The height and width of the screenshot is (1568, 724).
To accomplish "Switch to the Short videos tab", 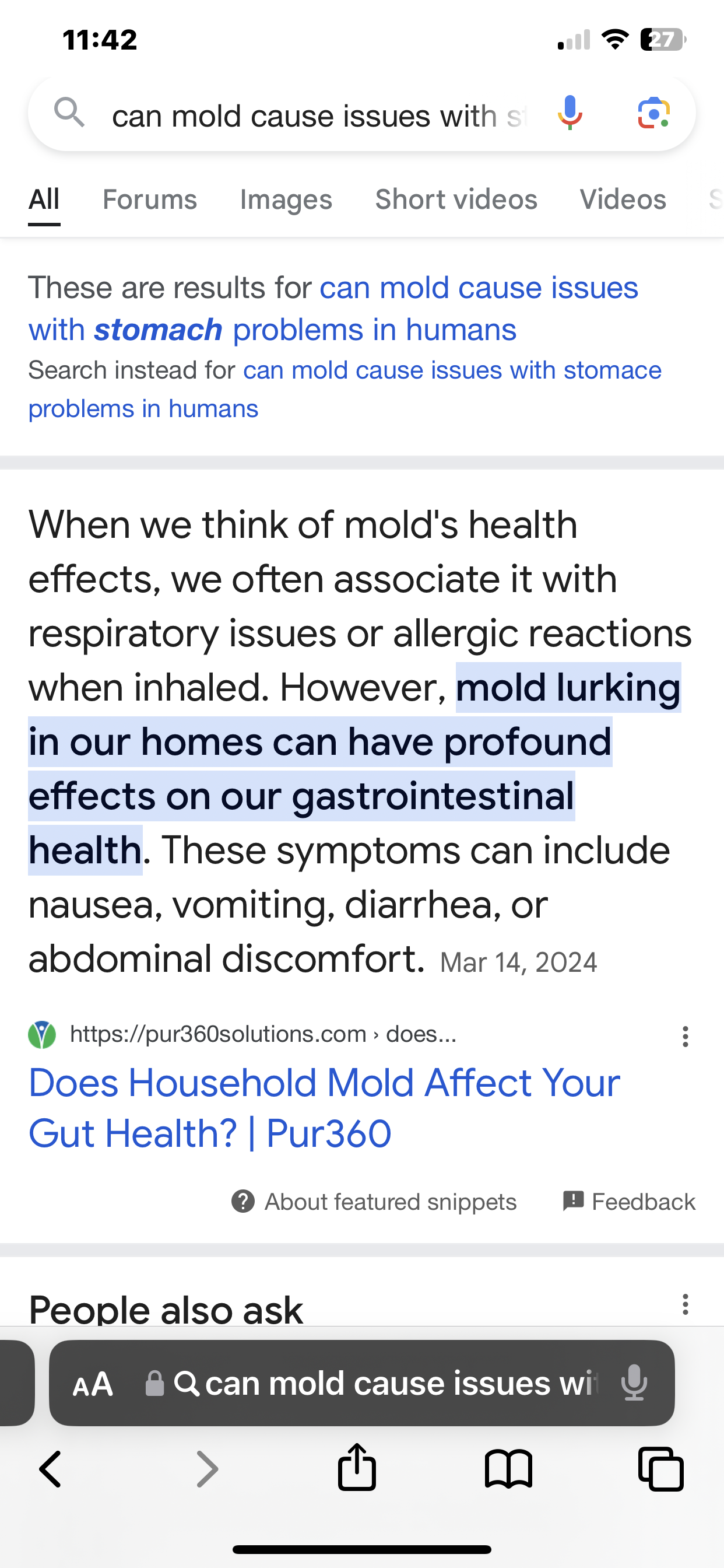I will (456, 199).
